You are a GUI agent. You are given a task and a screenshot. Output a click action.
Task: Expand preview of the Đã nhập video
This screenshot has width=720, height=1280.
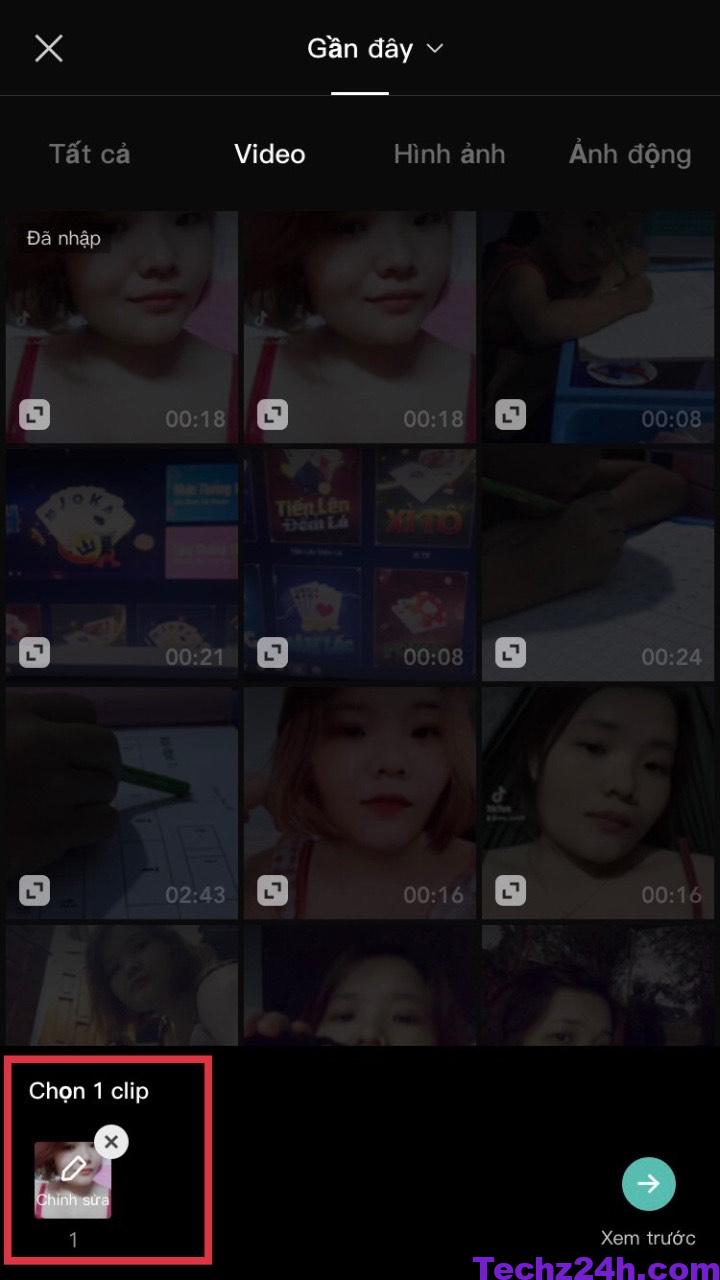click(35, 415)
